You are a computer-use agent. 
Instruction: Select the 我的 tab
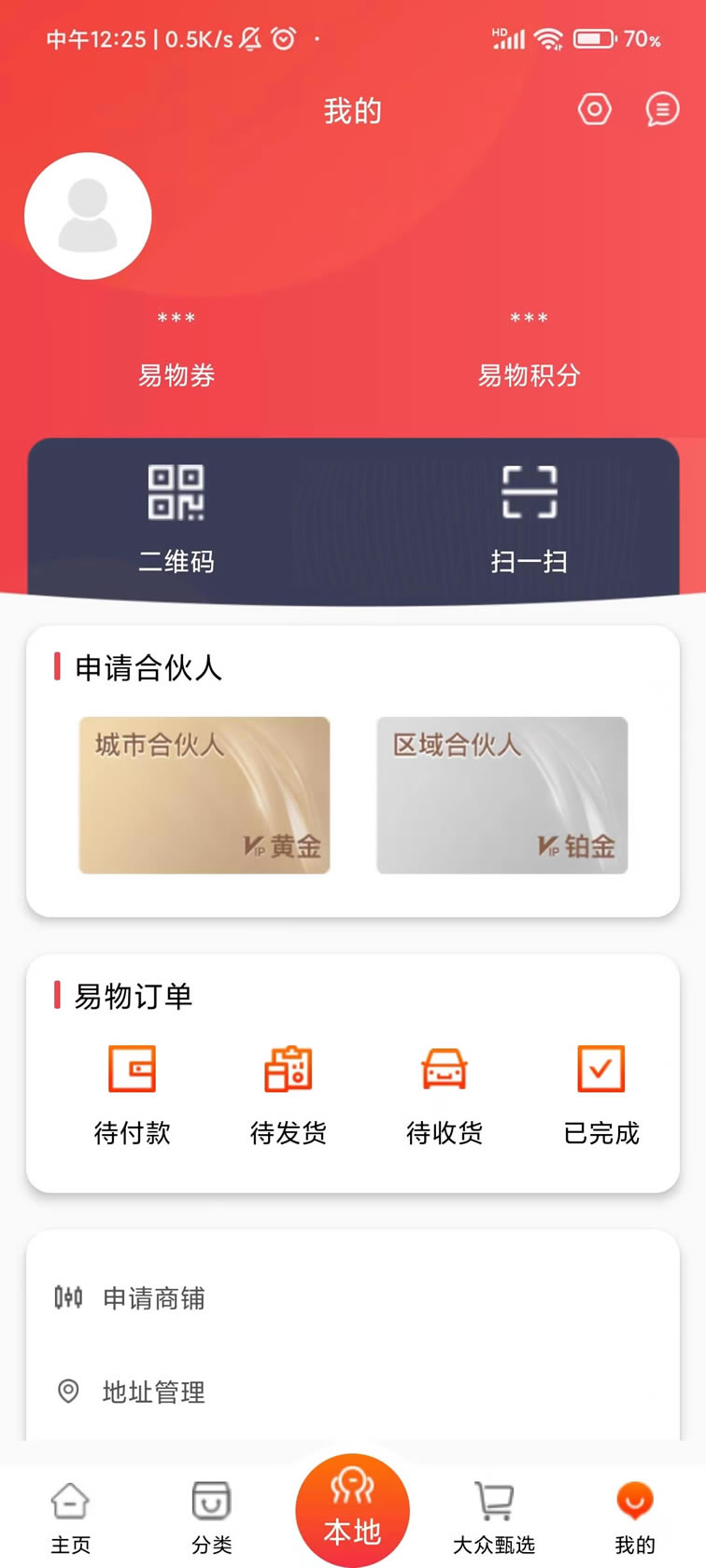coord(635,1517)
